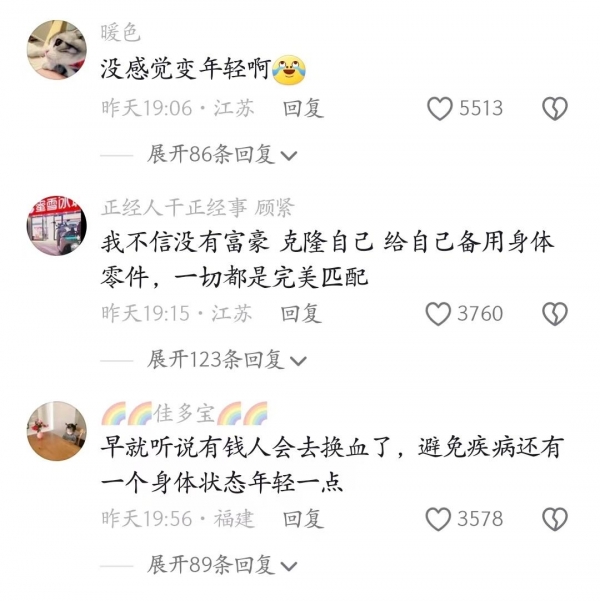The image size is (600, 601).
Task: Dislike 暖色's comment
Action: pos(555,108)
